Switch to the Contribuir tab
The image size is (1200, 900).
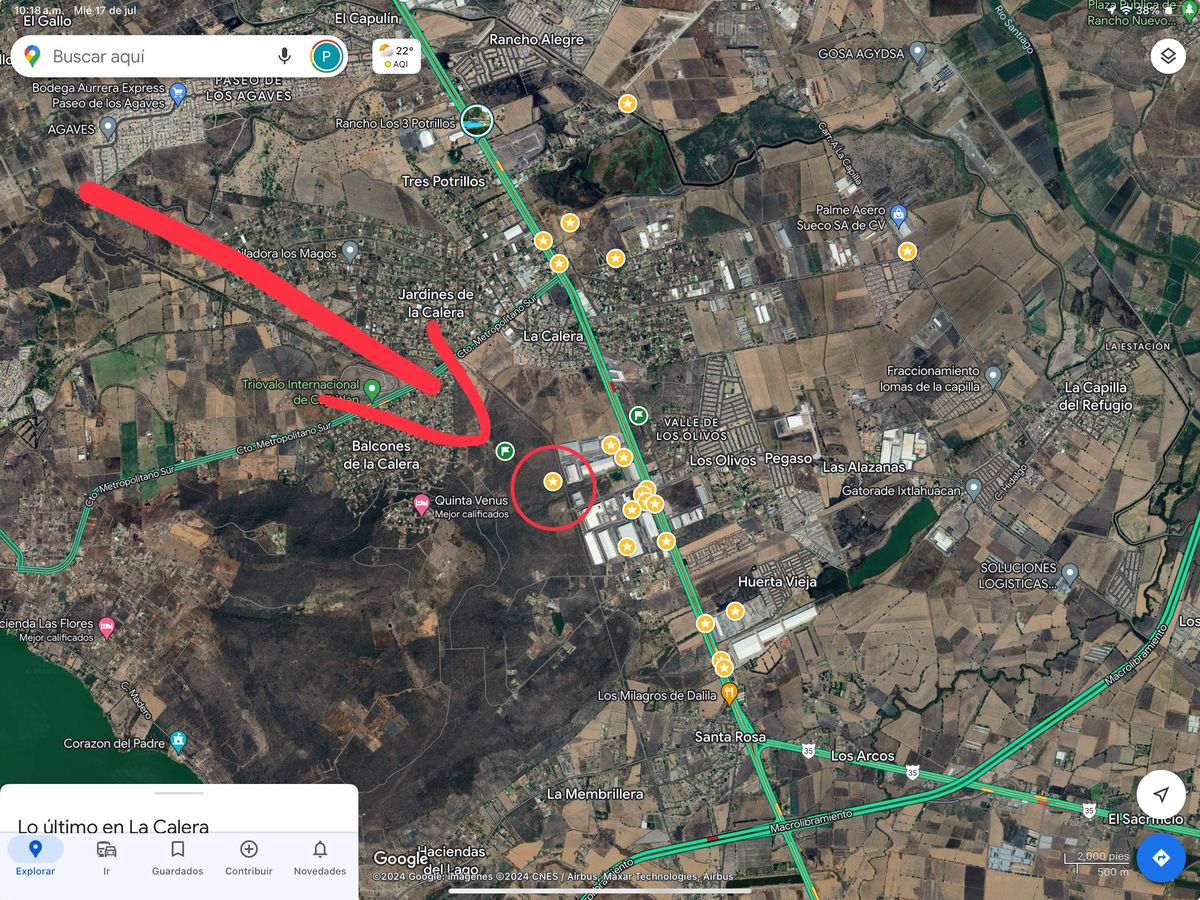pos(248,858)
